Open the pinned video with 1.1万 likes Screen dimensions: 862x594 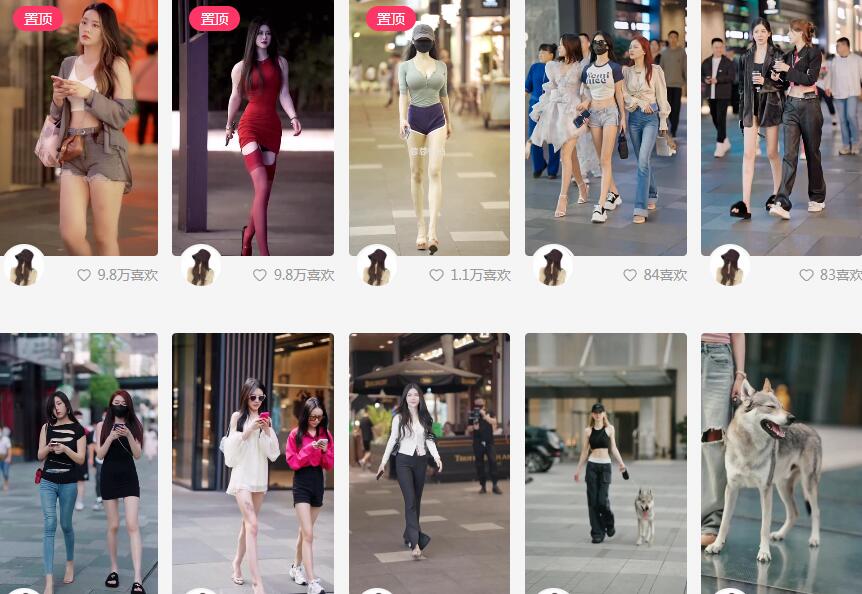pyautogui.click(x=429, y=130)
